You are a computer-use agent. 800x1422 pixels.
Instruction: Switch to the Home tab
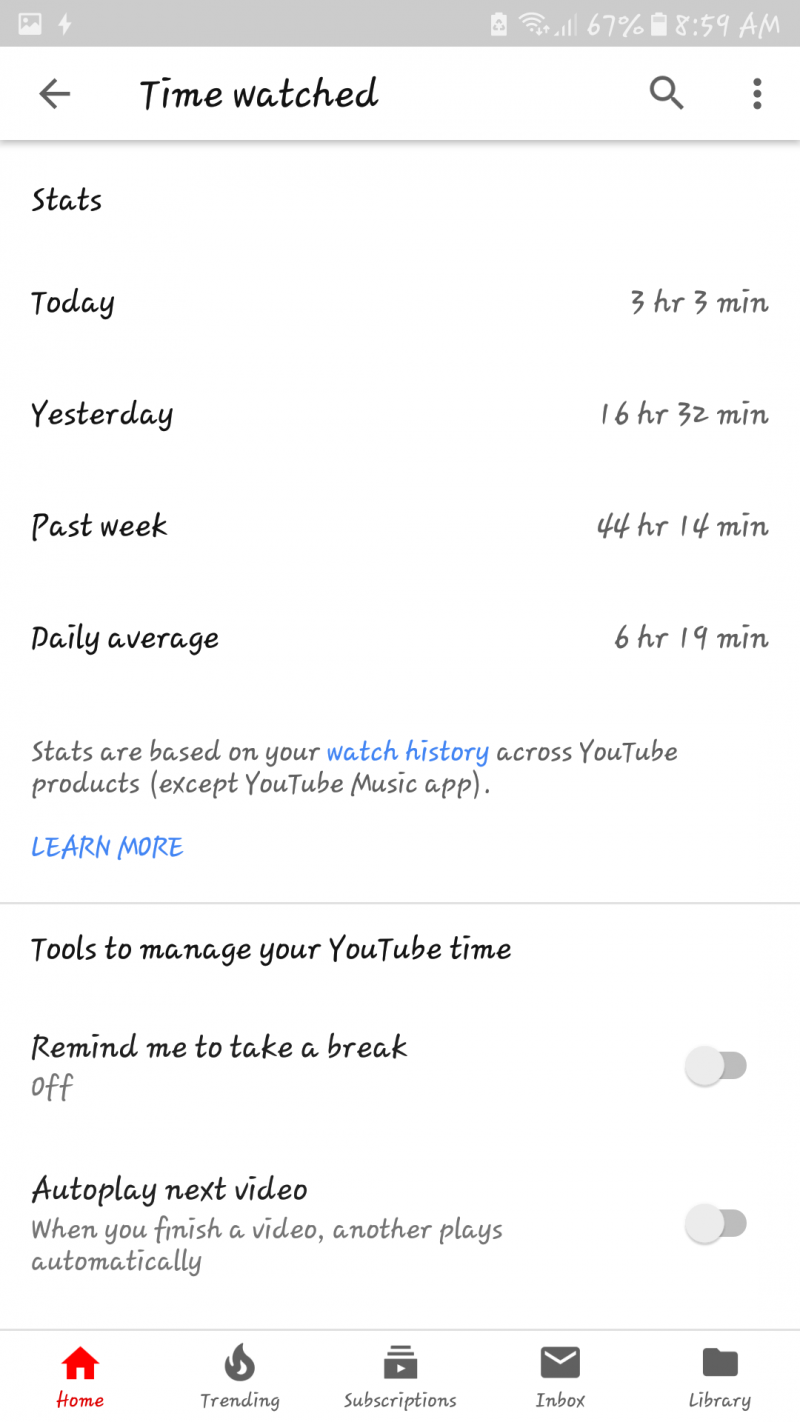click(80, 1377)
